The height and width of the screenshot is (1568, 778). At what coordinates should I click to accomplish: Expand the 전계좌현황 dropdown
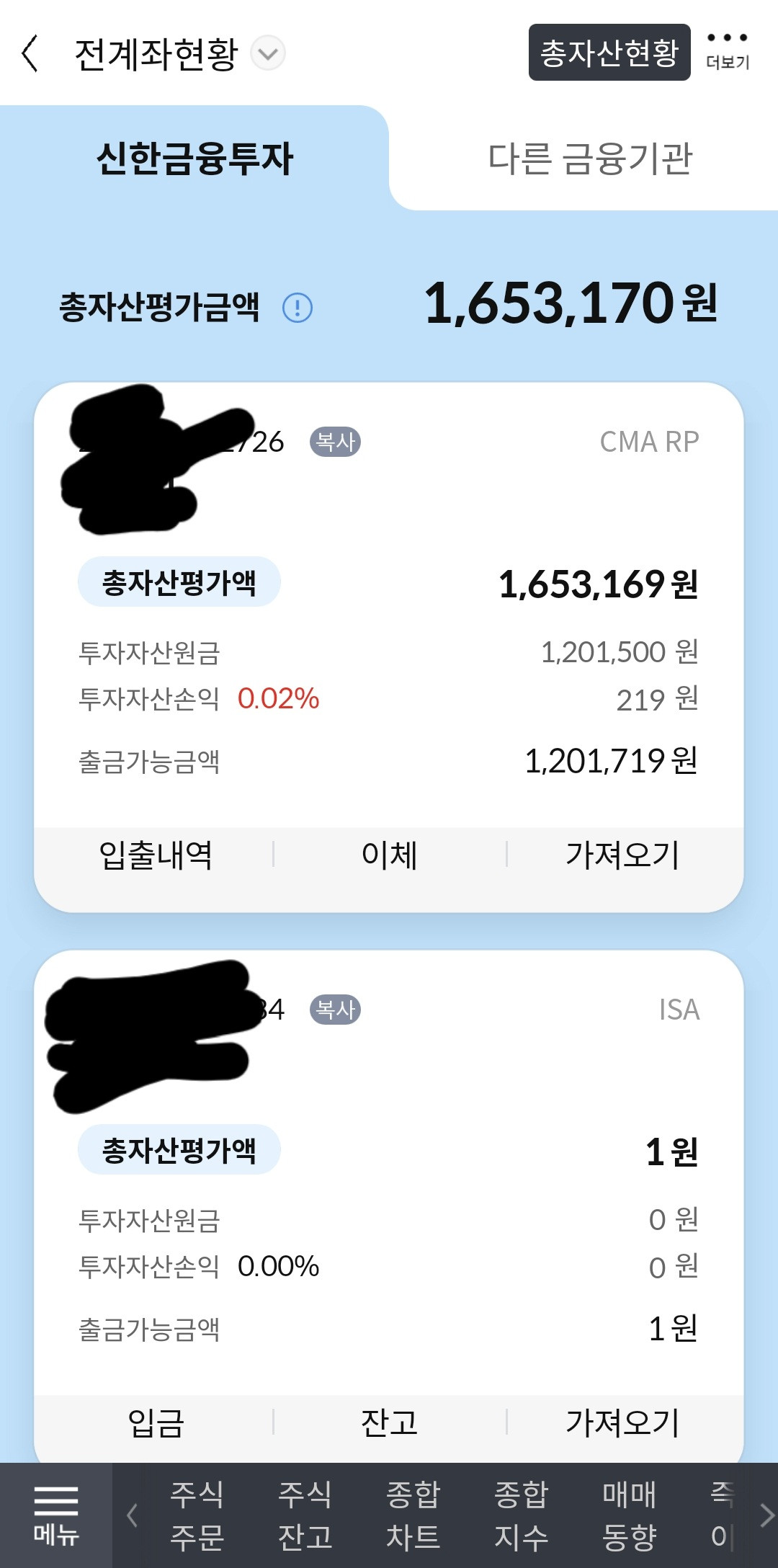[268, 53]
